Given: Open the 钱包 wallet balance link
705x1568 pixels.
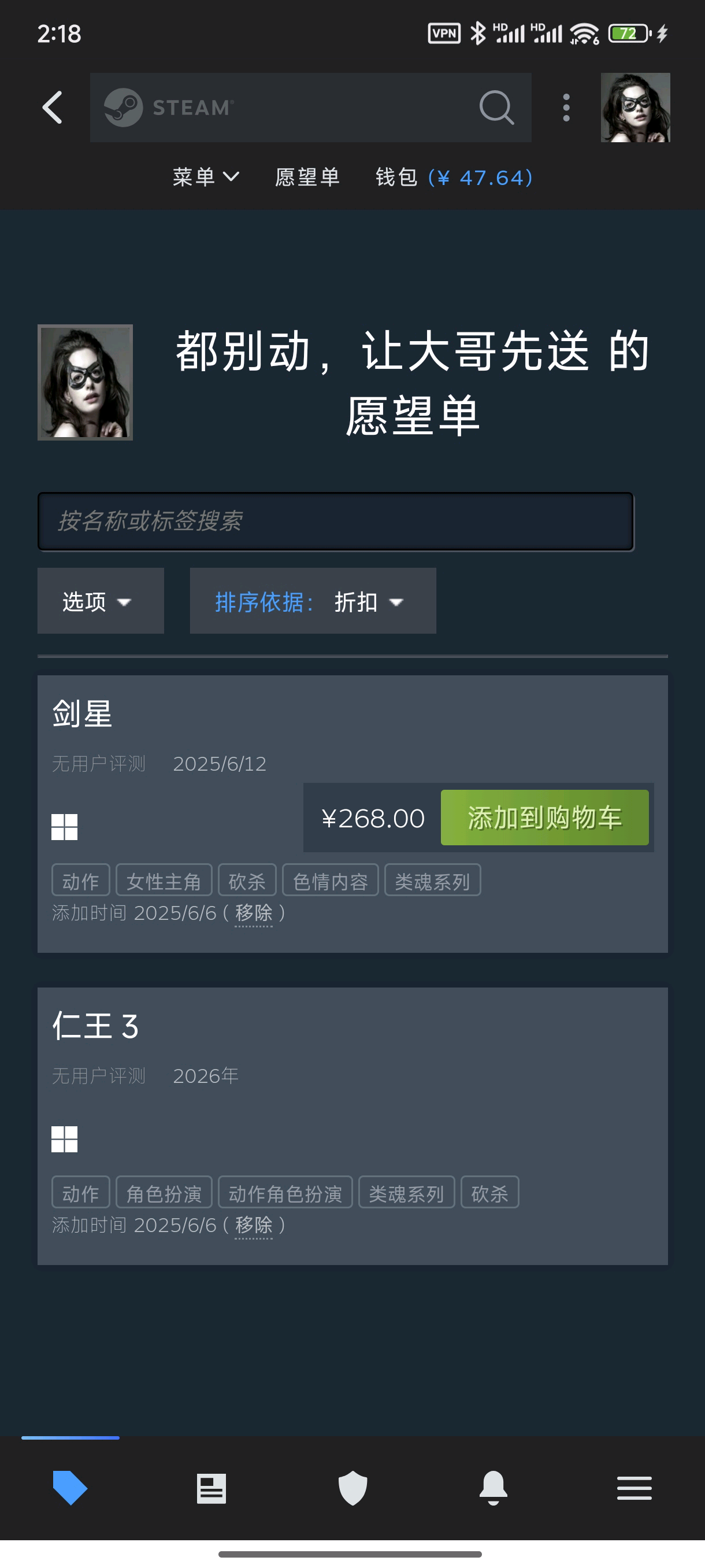Looking at the screenshot, I should coord(454,177).
